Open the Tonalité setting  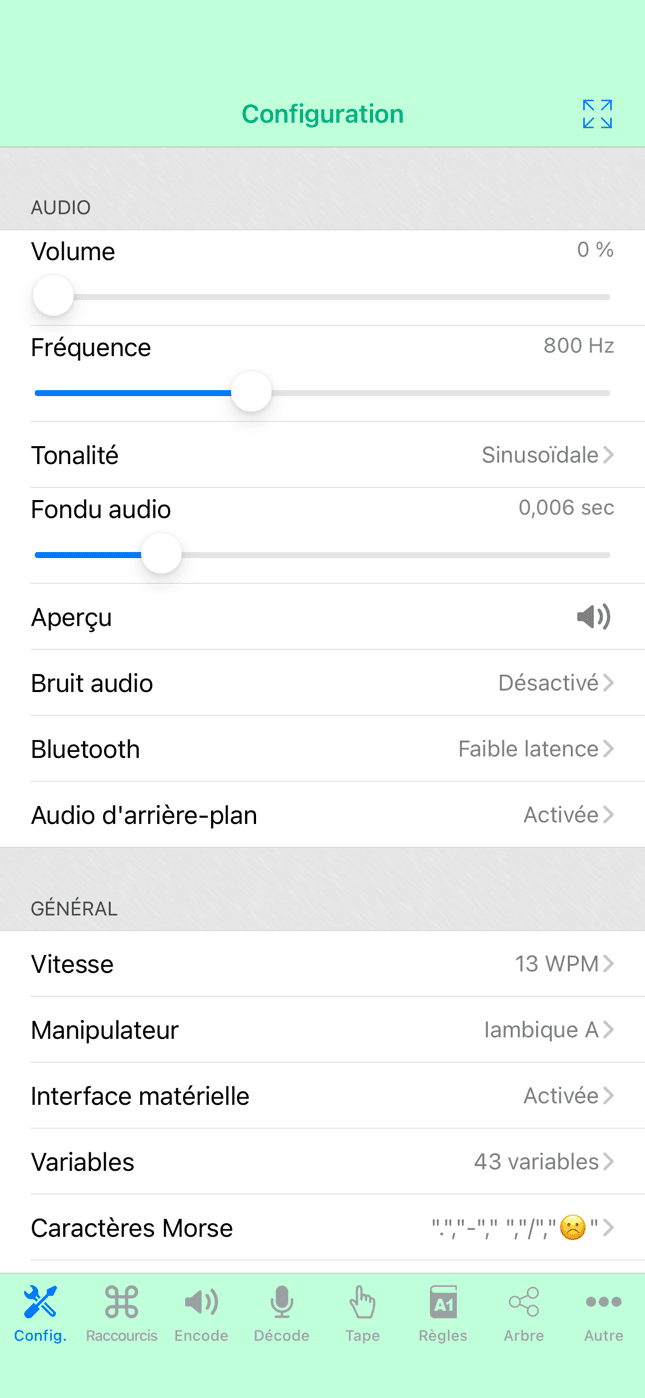[x=322, y=455]
